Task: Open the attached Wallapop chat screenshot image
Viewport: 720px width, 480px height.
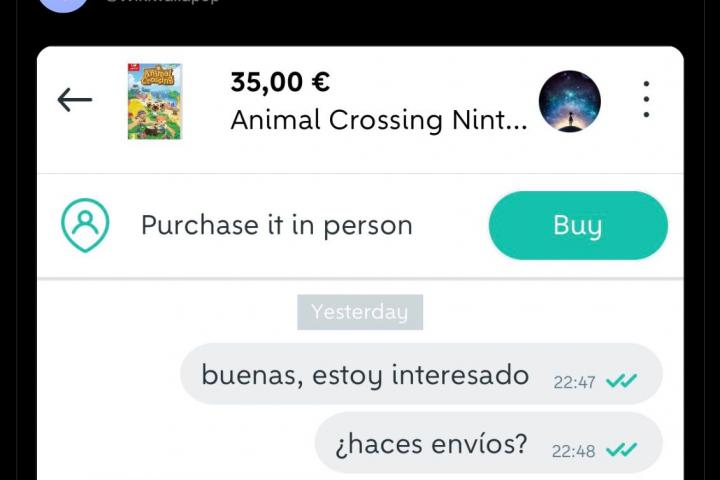Action: click(360, 300)
